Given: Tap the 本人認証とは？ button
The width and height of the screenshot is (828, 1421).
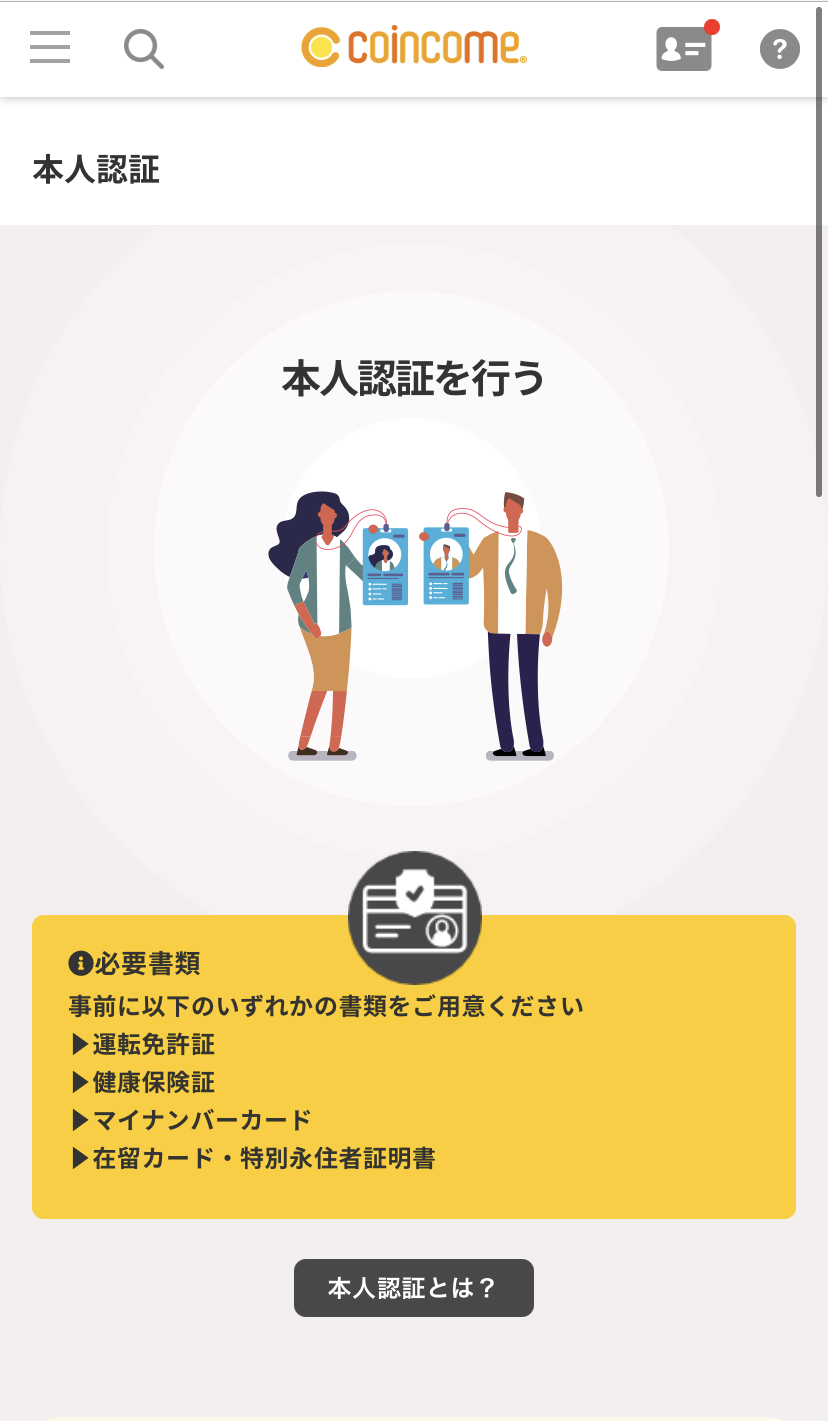Looking at the screenshot, I should (413, 1287).
